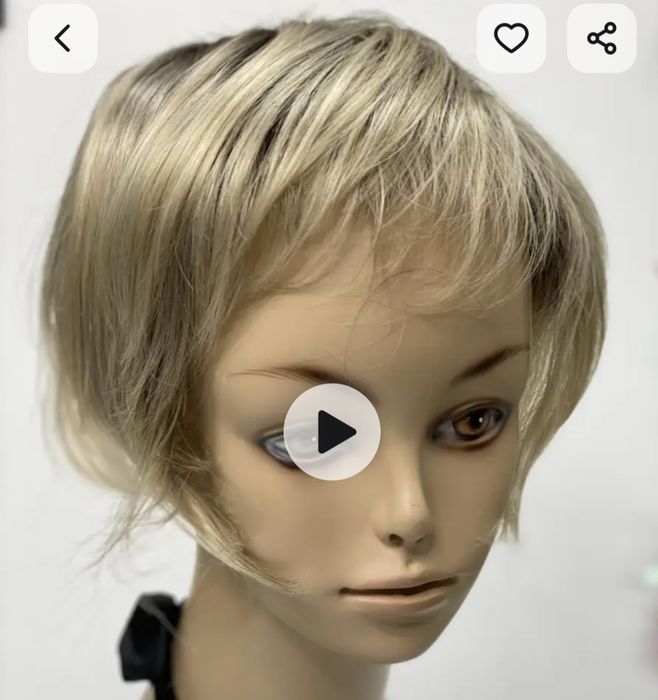Play the product video
658x700 pixels.
pos(332,432)
